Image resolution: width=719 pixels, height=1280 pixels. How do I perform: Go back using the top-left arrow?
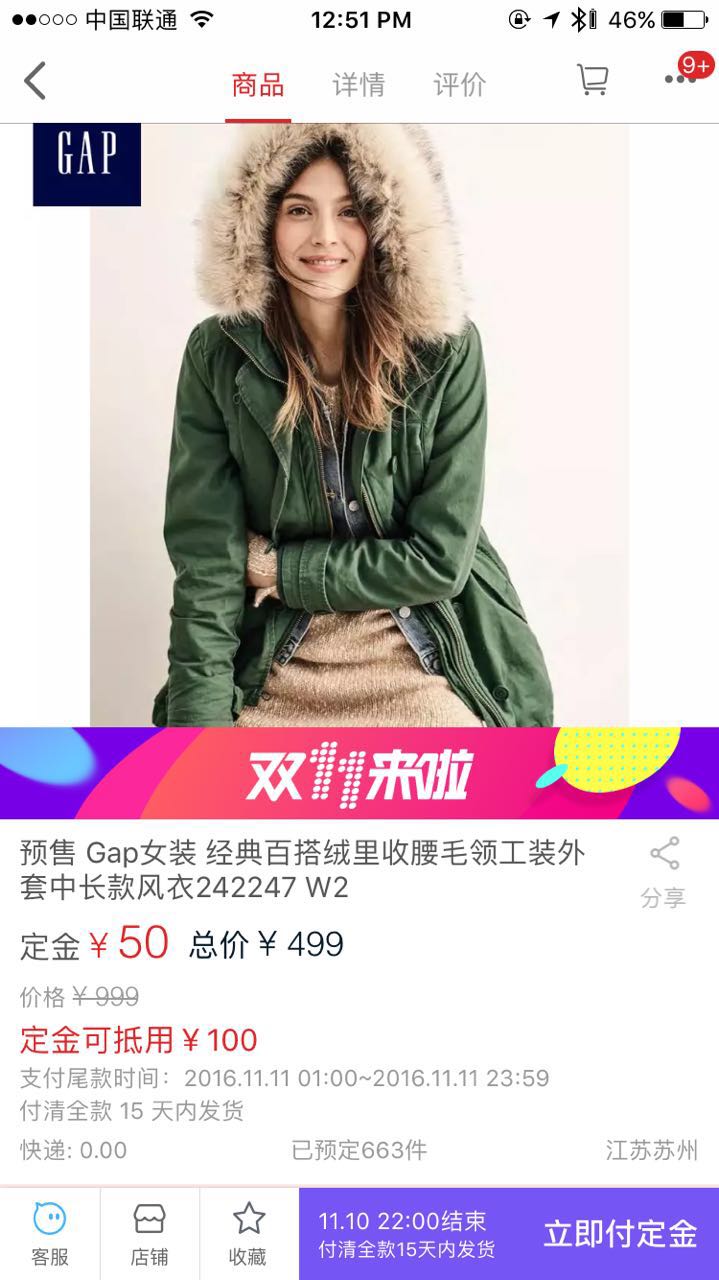coord(36,81)
